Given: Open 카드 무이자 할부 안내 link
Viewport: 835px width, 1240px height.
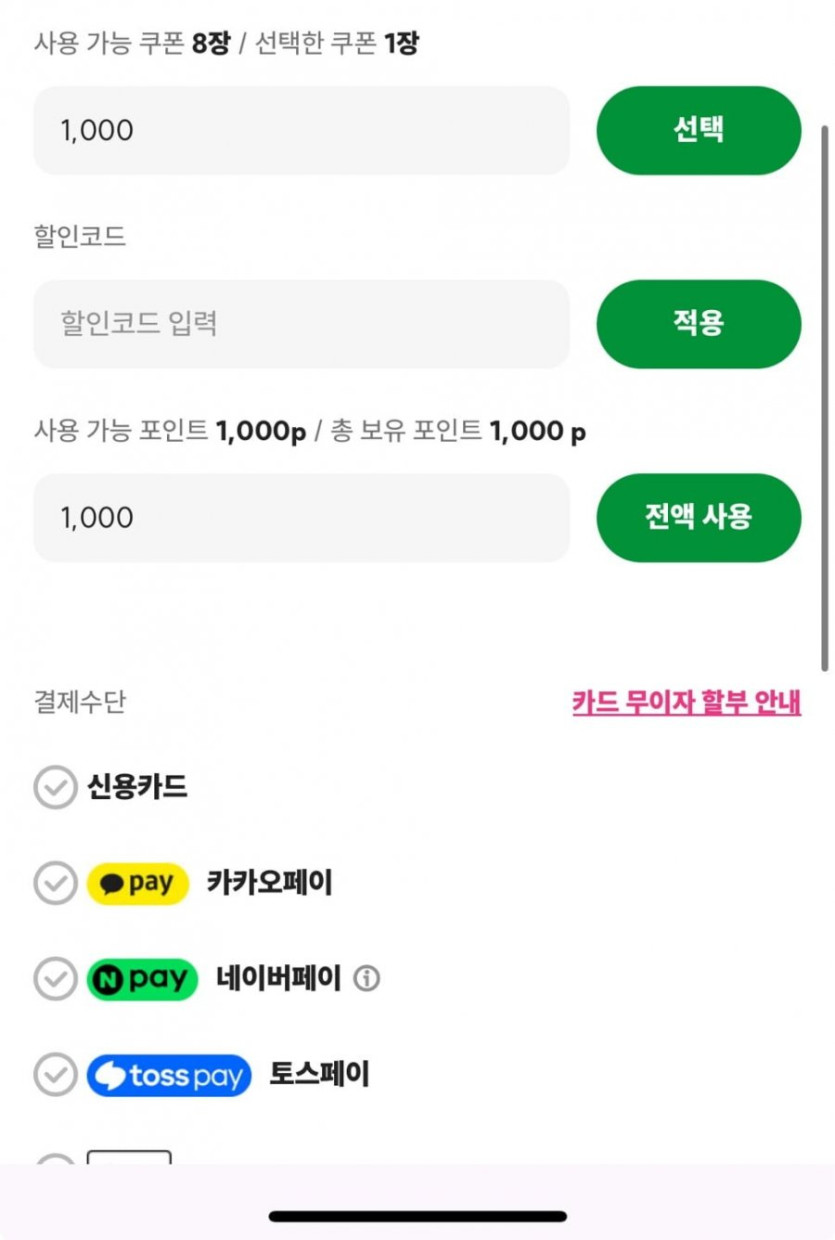Looking at the screenshot, I should (686, 702).
